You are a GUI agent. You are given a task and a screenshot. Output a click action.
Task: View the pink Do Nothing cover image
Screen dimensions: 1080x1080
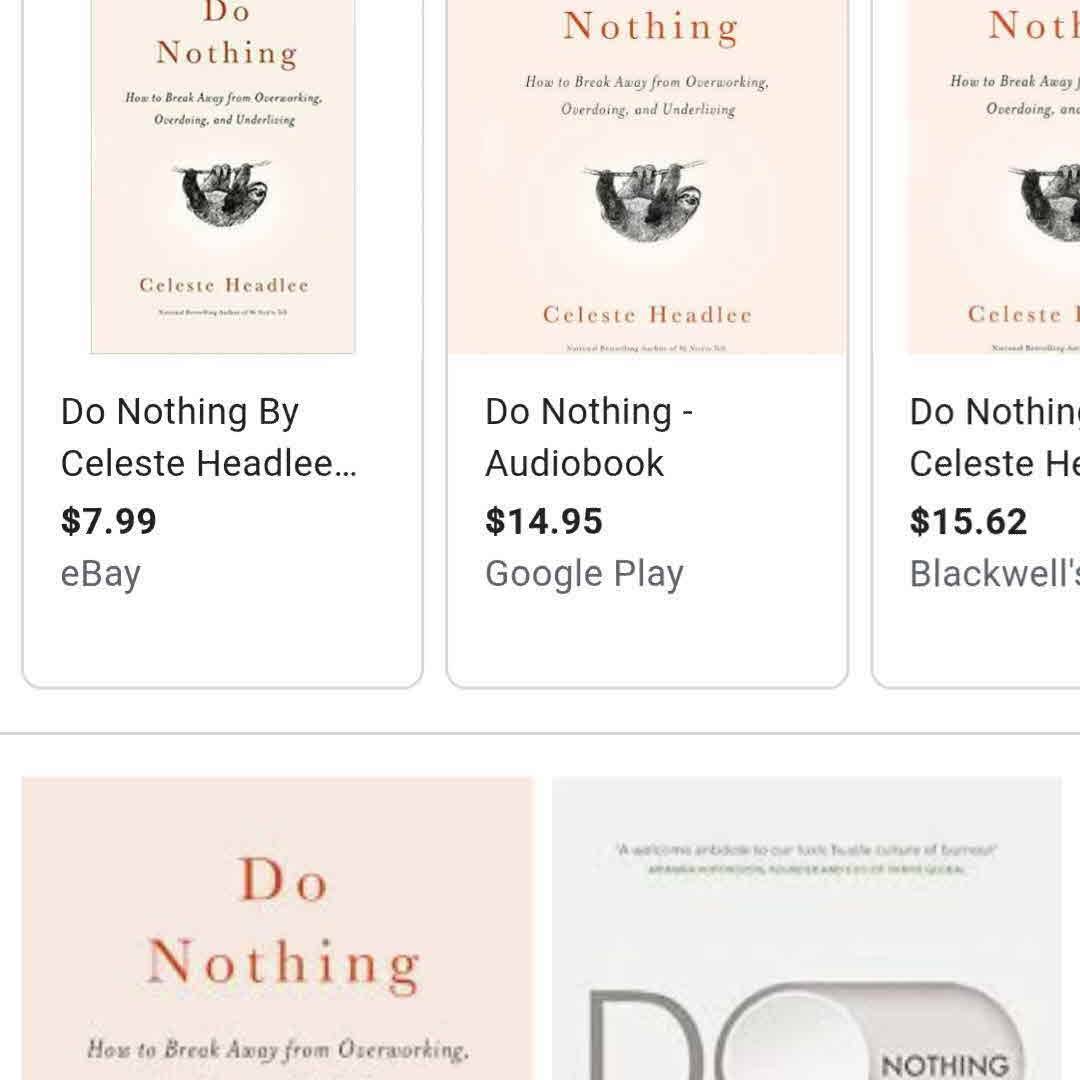tap(277, 930)
